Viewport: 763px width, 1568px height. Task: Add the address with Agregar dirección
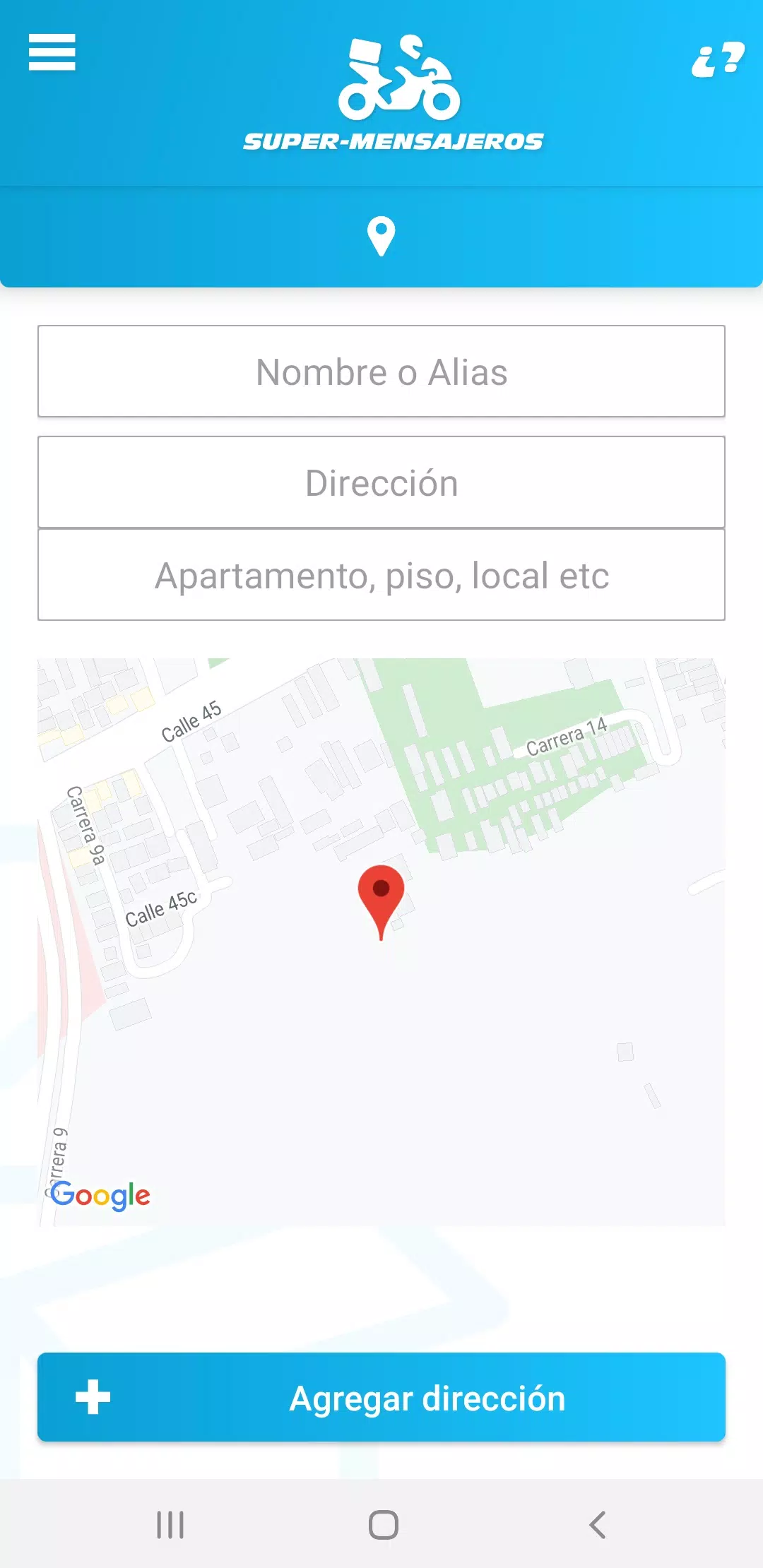pos(381,1397)
